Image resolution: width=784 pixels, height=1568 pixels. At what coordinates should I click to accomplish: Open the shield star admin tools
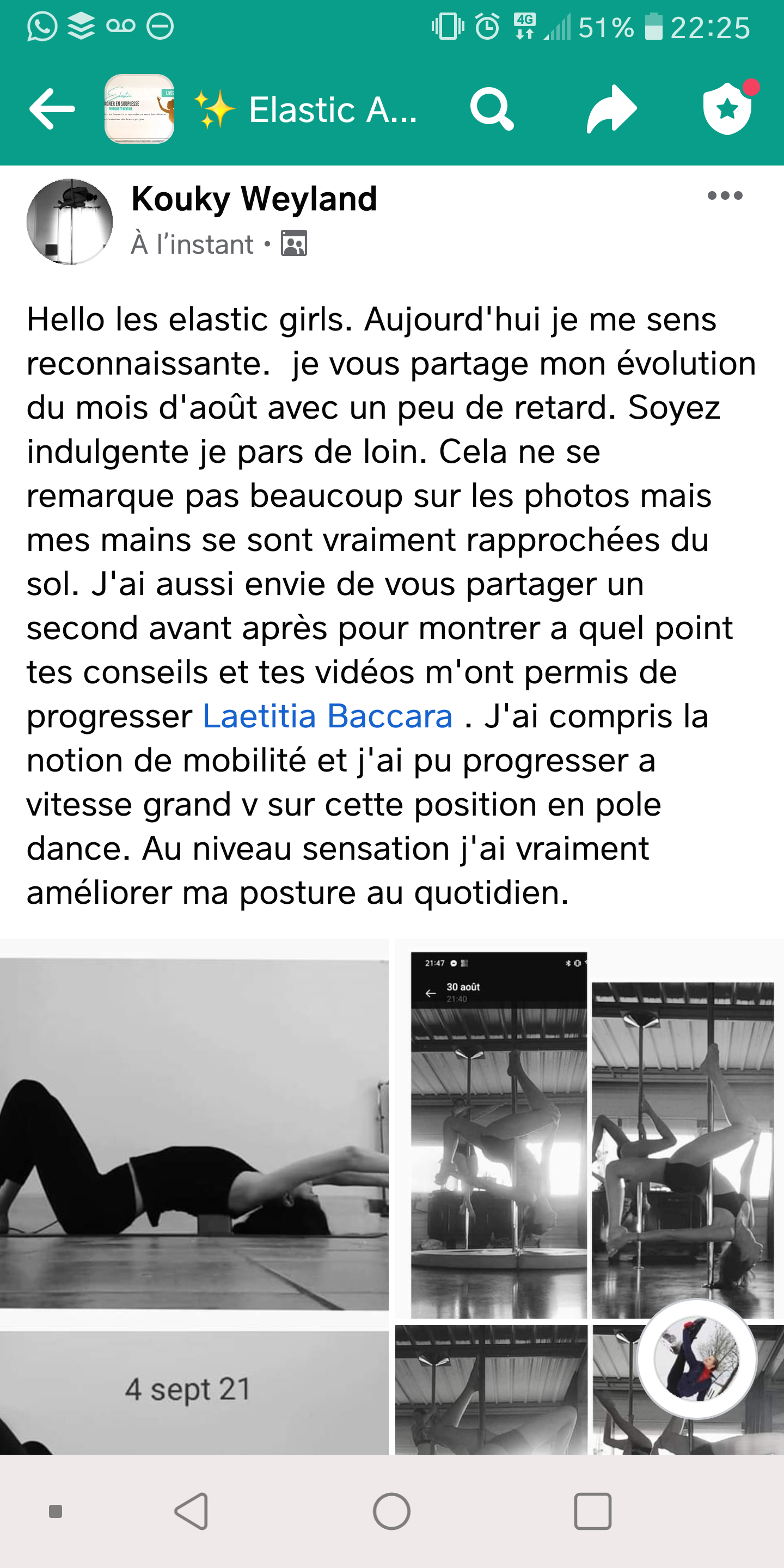728,109
